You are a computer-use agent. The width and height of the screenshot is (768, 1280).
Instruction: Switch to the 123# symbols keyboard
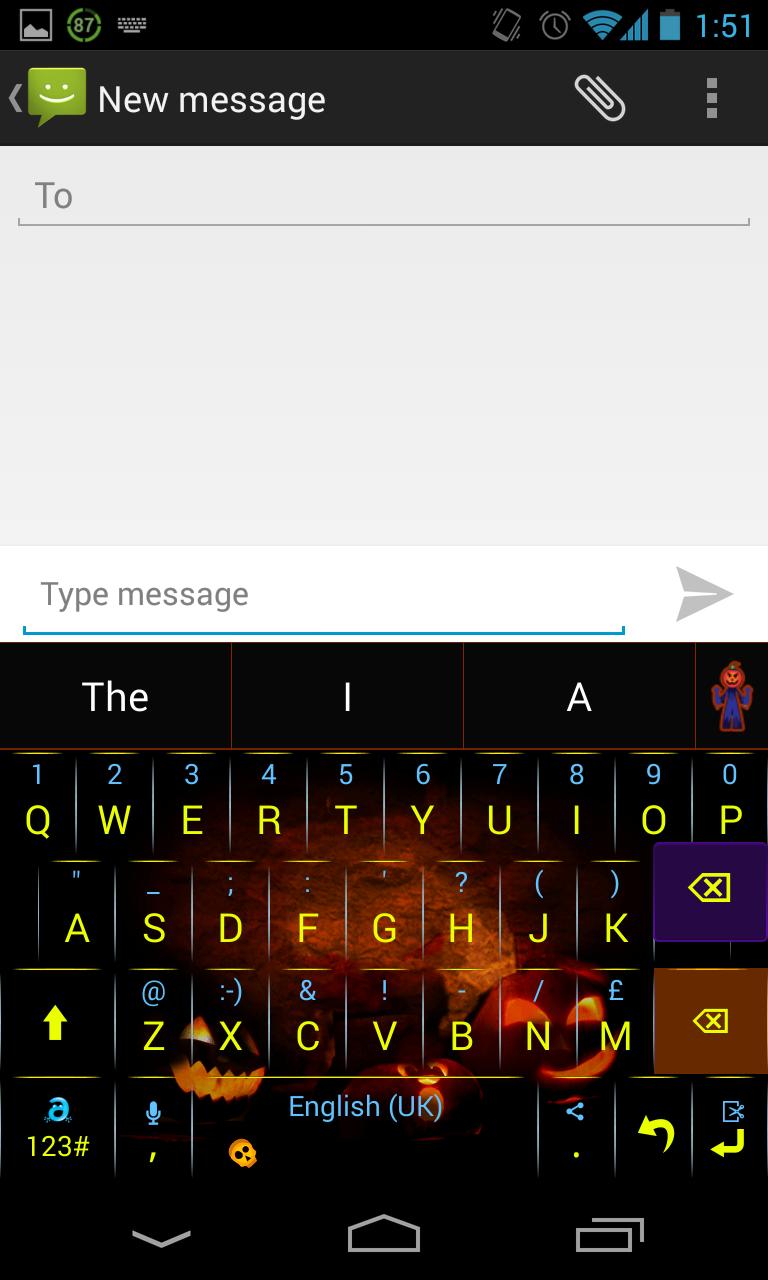tap(57, 1130)
